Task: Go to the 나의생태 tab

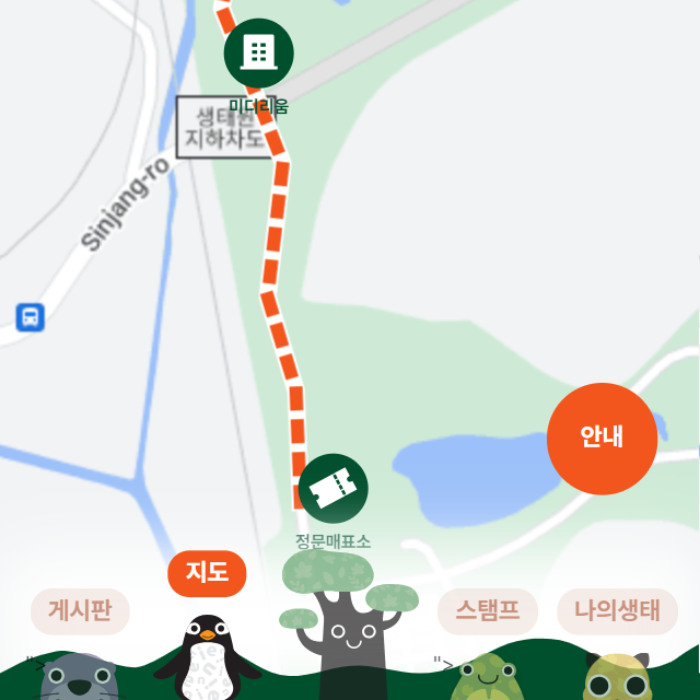Action: tap(617, 611)
